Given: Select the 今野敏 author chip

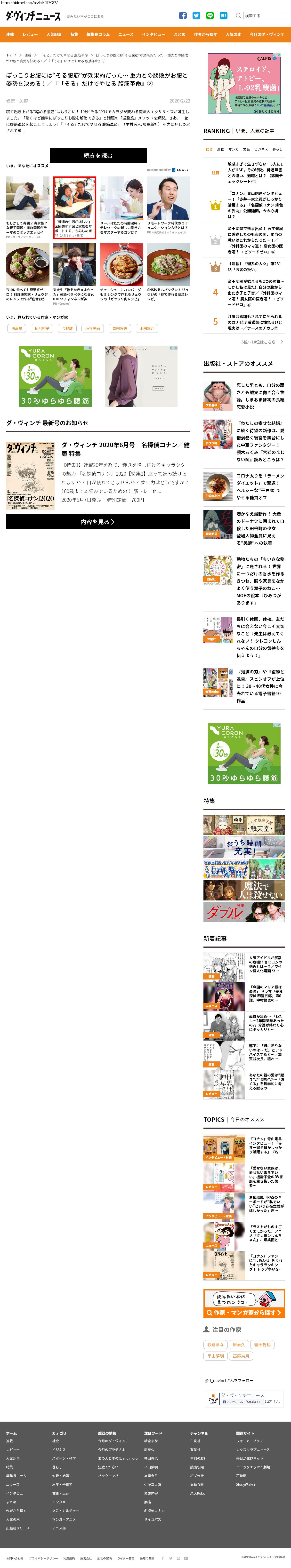Looking at the screenshot, I should [x=67, y=329].
